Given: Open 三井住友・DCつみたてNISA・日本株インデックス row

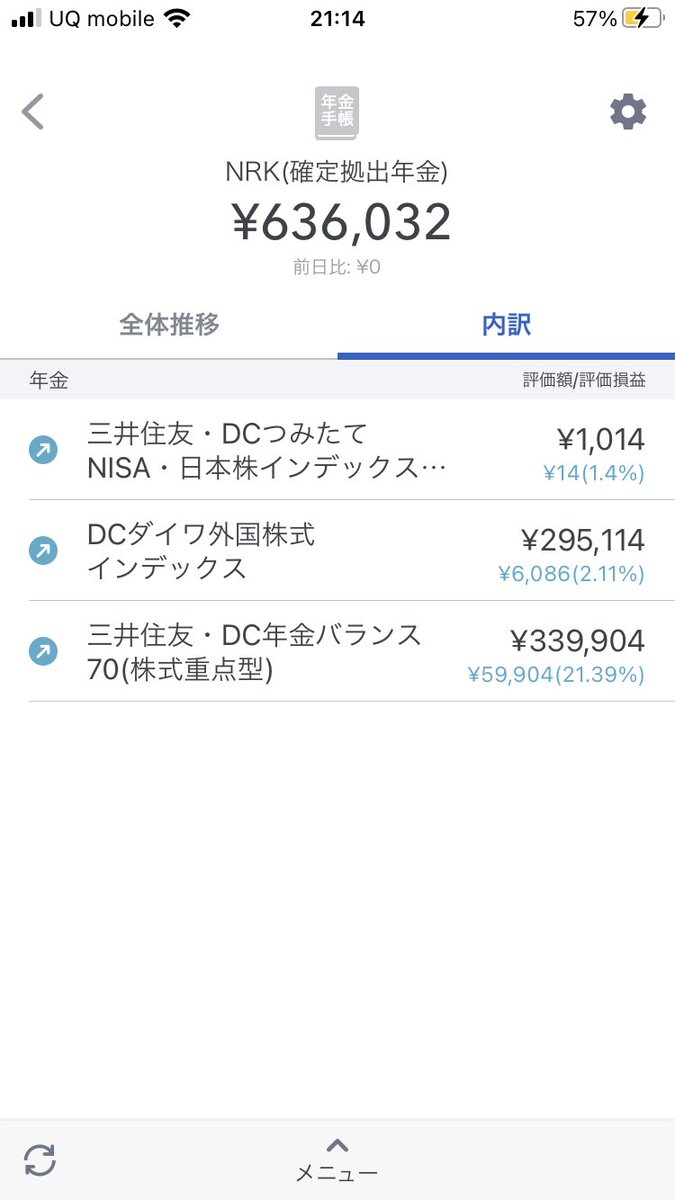Looking at the screenshot, I should click(337, 451).
